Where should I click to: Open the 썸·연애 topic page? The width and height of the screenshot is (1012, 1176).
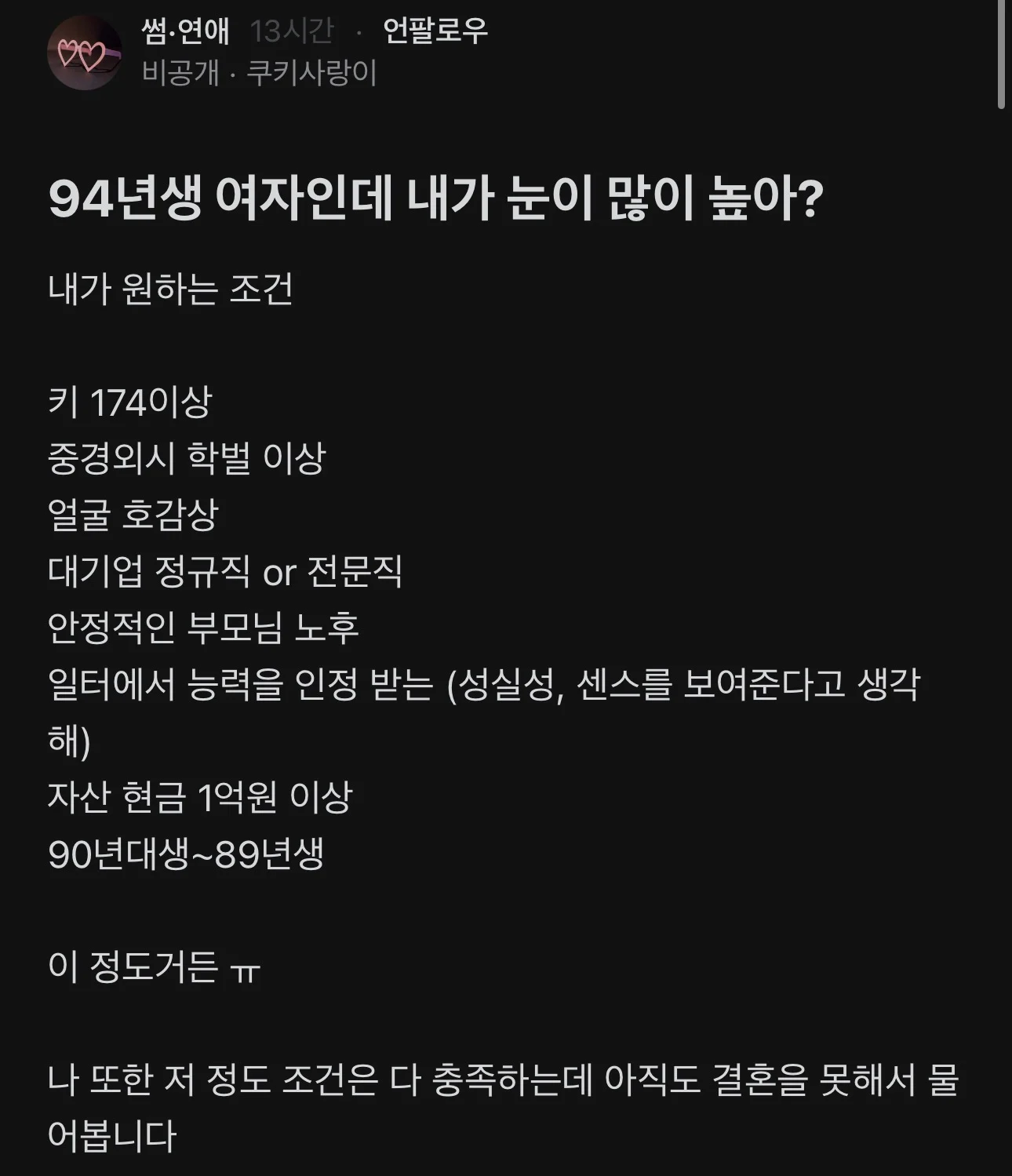tap(186, 31)
